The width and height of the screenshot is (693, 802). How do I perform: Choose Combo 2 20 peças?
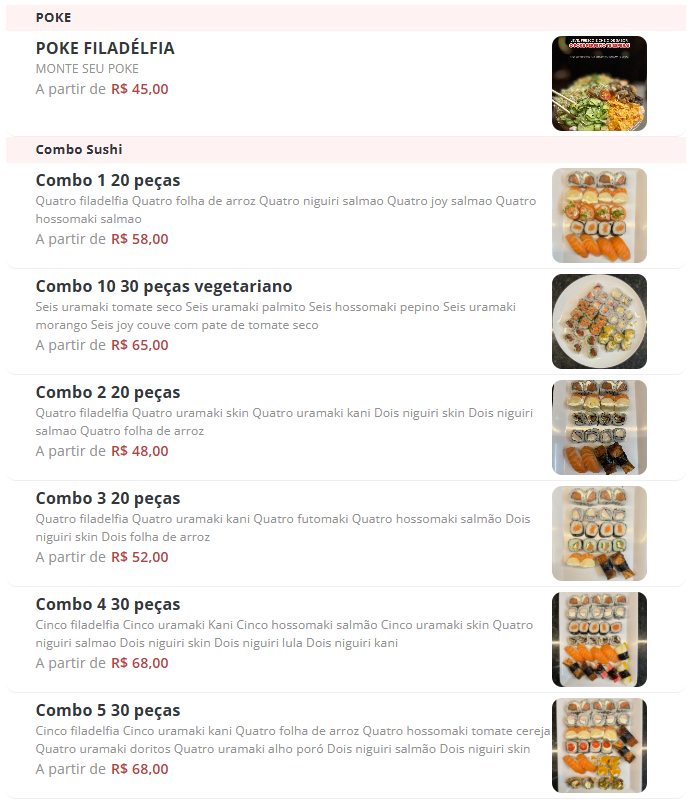click(108, 393)
